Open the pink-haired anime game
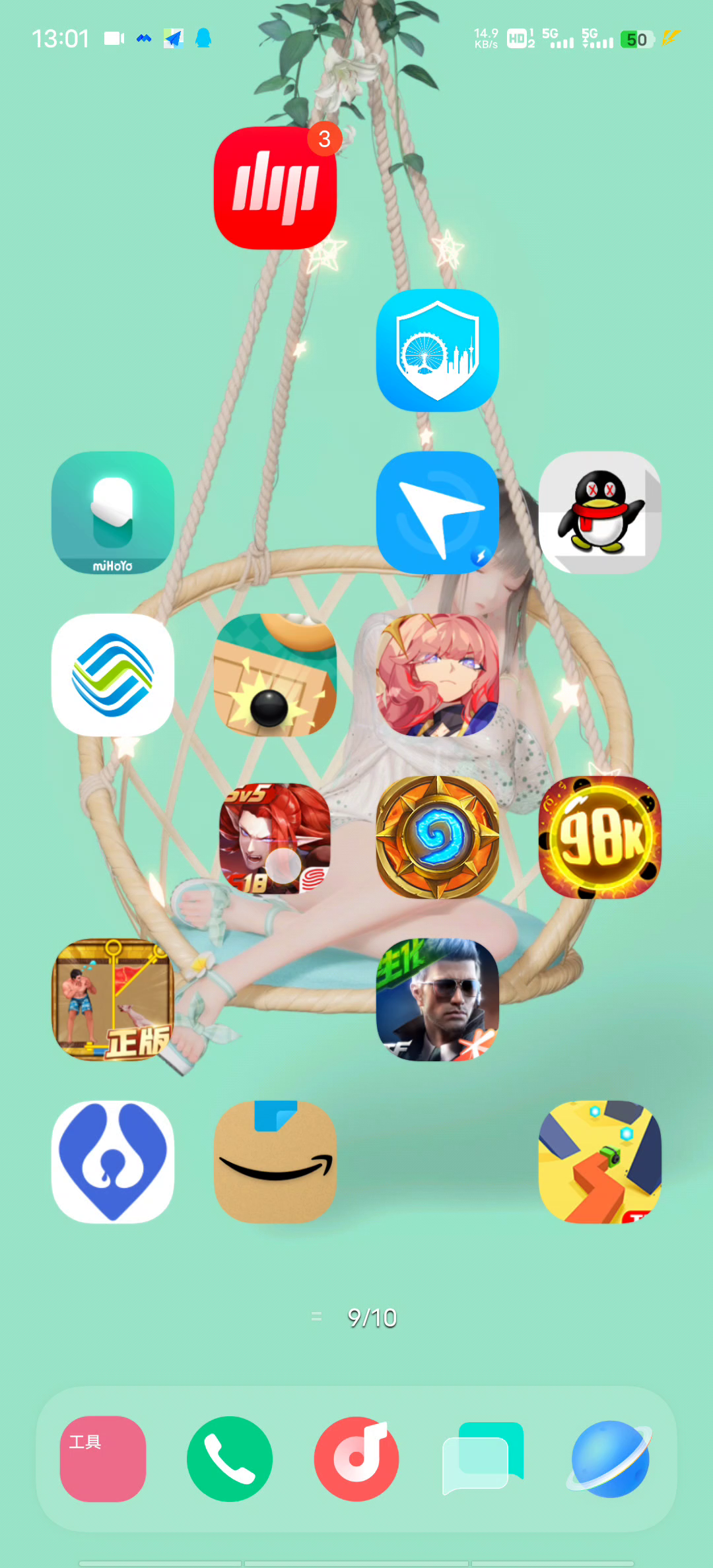 [438, 675]
